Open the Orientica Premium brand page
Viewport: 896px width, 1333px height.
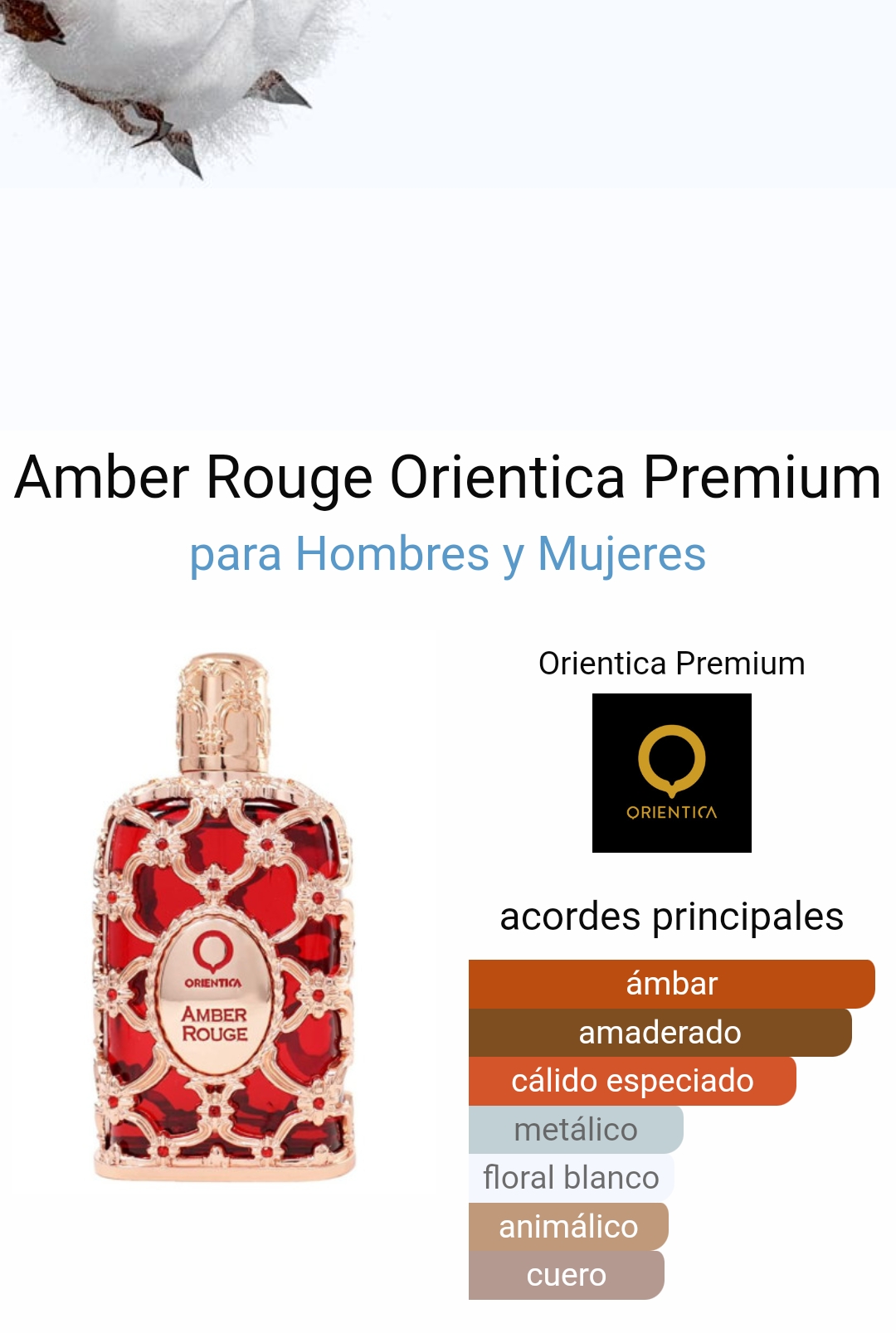(x=671, y=664)
